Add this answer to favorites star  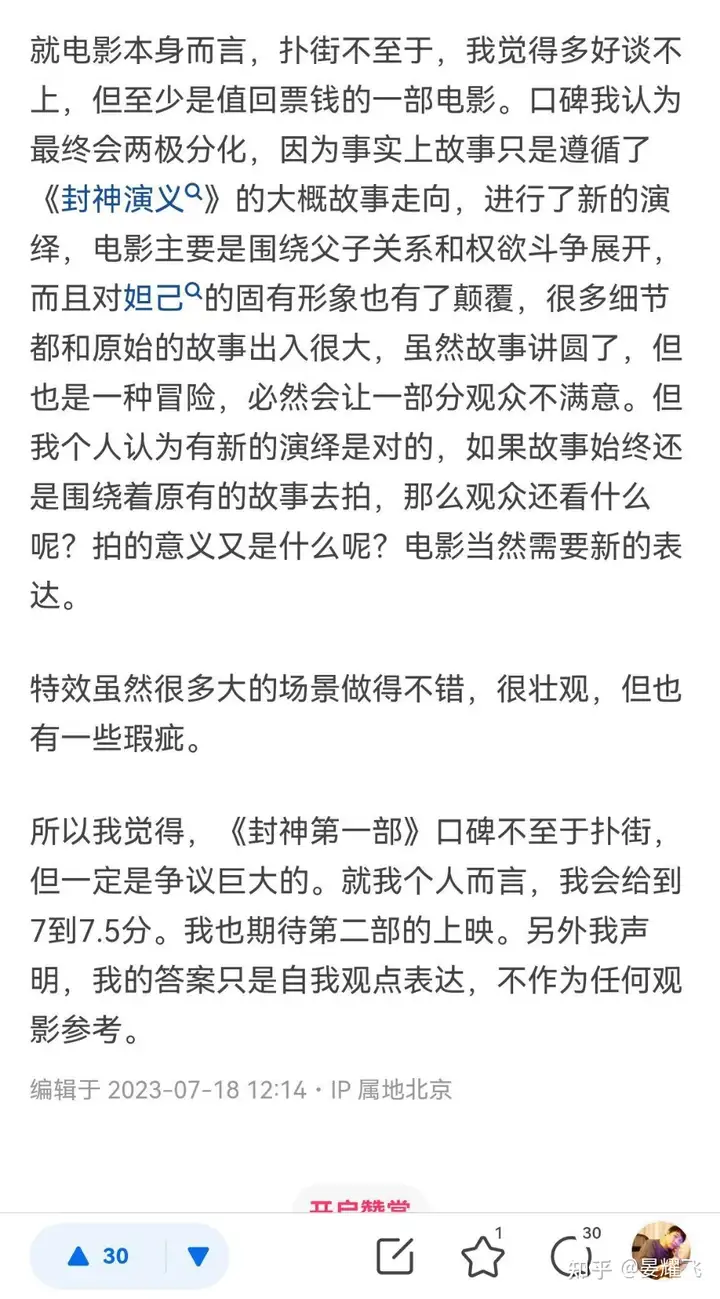click(483, 1256)
